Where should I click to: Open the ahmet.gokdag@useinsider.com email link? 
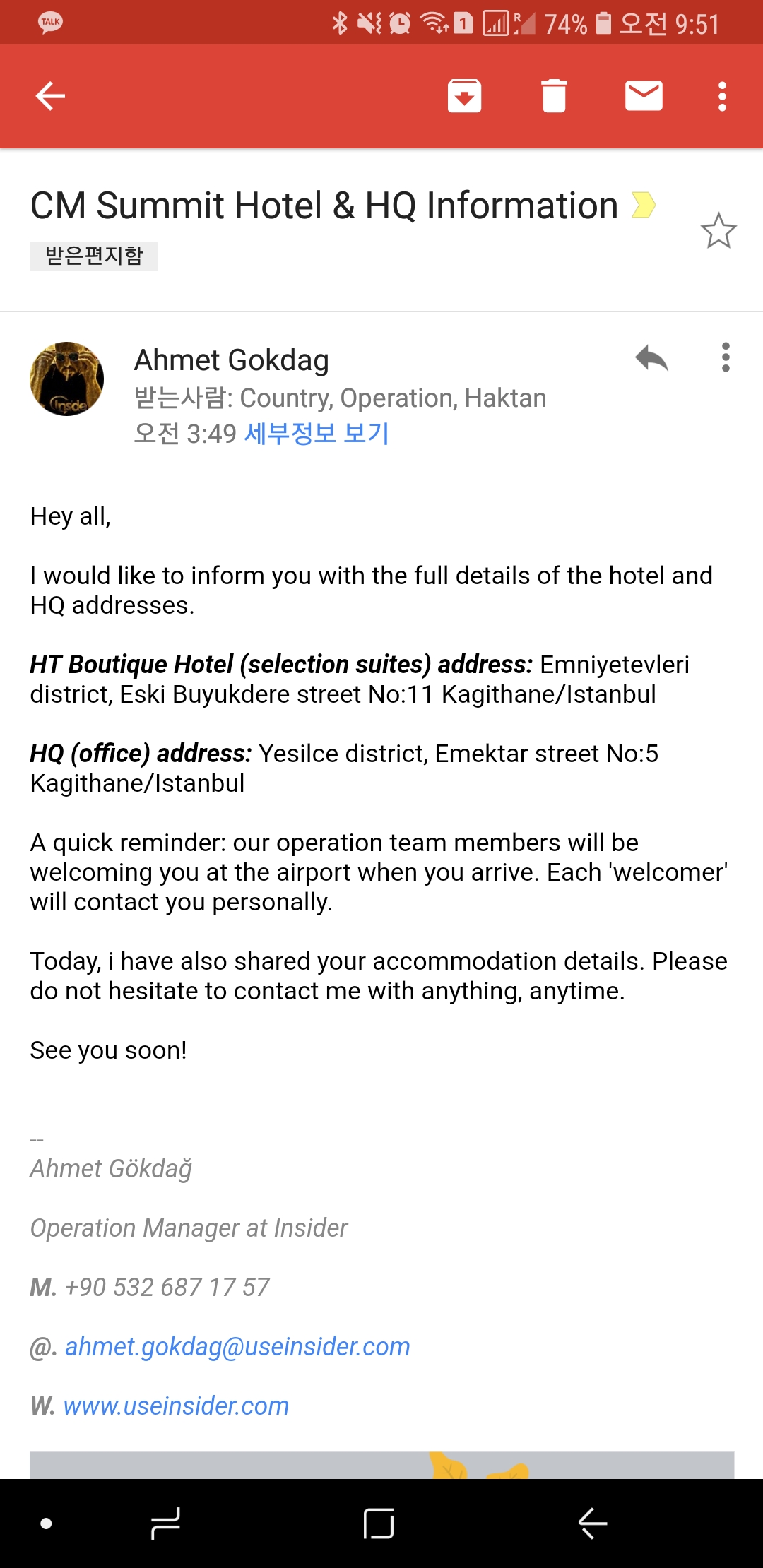(x=237, y=1347)
